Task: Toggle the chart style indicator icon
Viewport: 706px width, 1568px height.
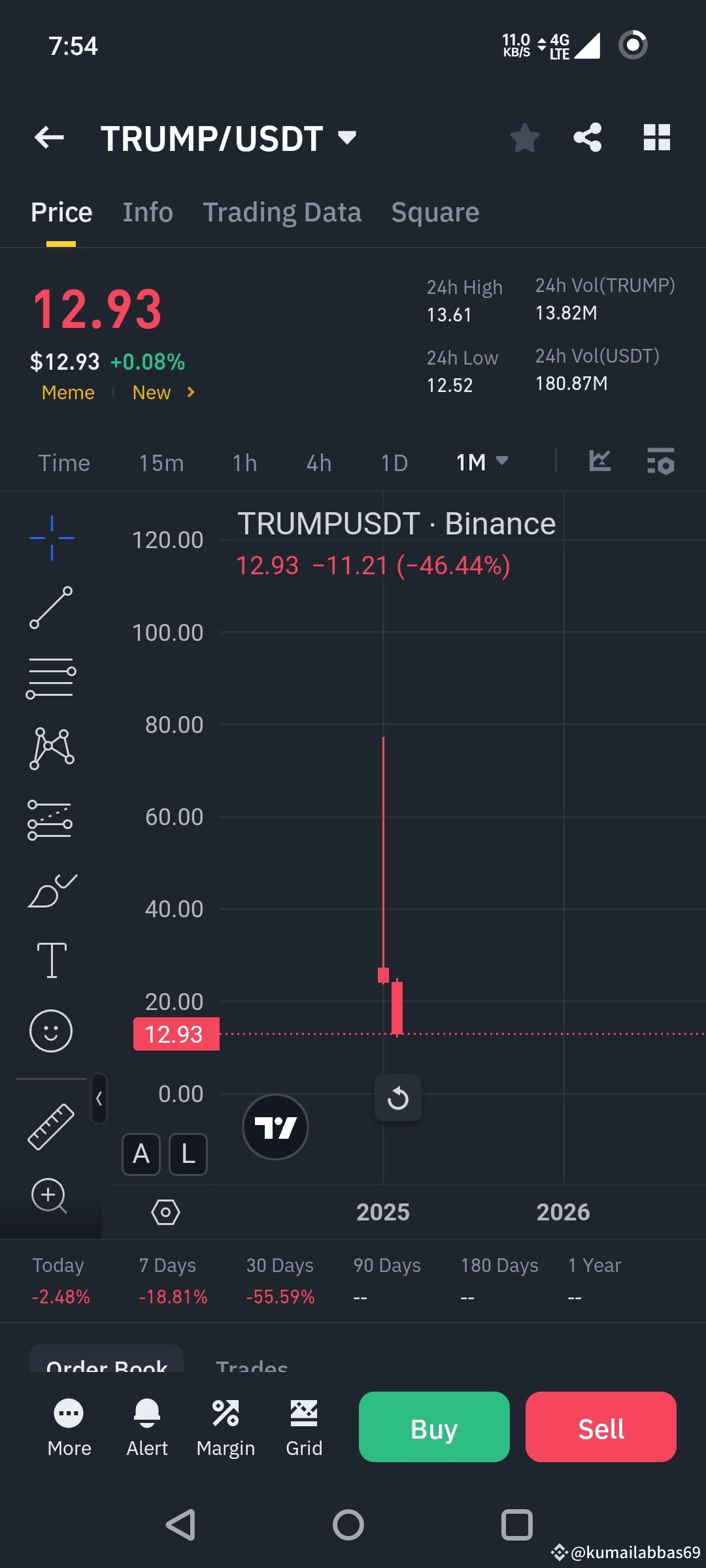Action: (599, 461)
